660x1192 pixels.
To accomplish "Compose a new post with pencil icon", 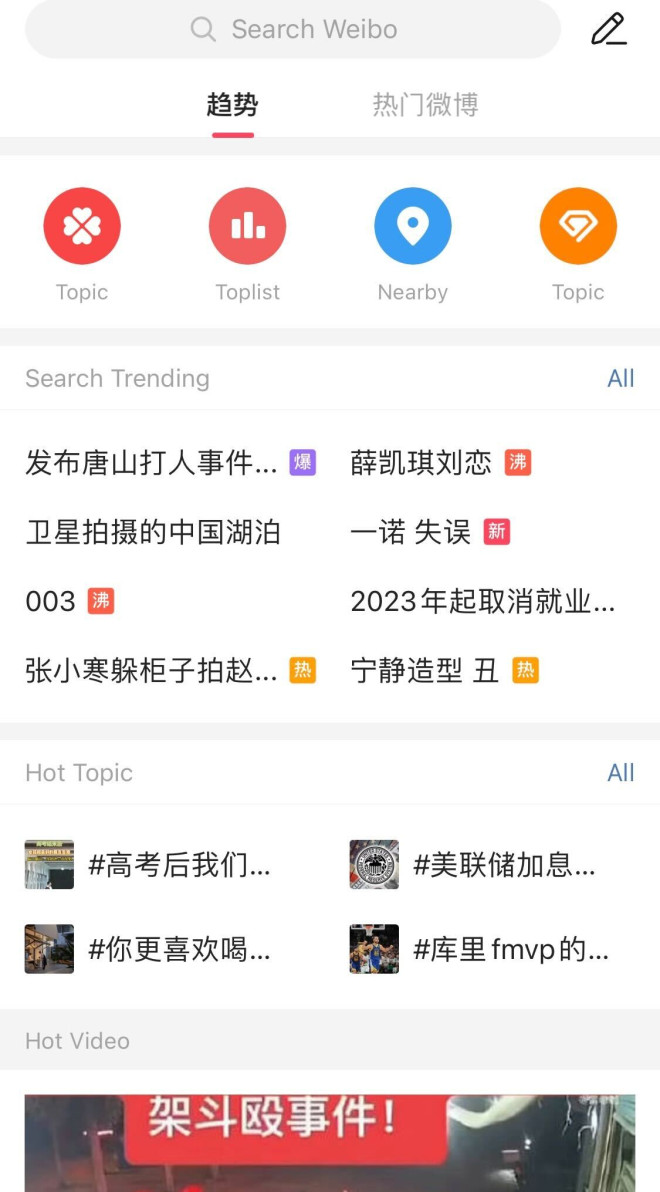I will [608, 29].
